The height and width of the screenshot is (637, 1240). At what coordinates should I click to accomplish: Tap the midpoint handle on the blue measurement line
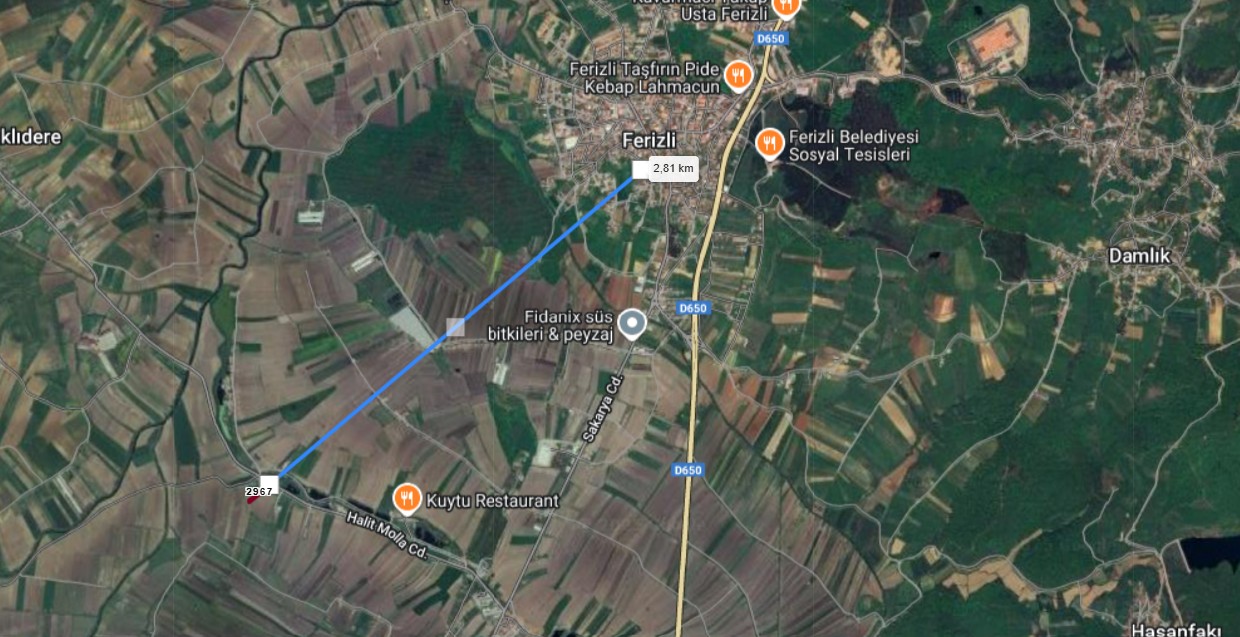tap(455, 327)
